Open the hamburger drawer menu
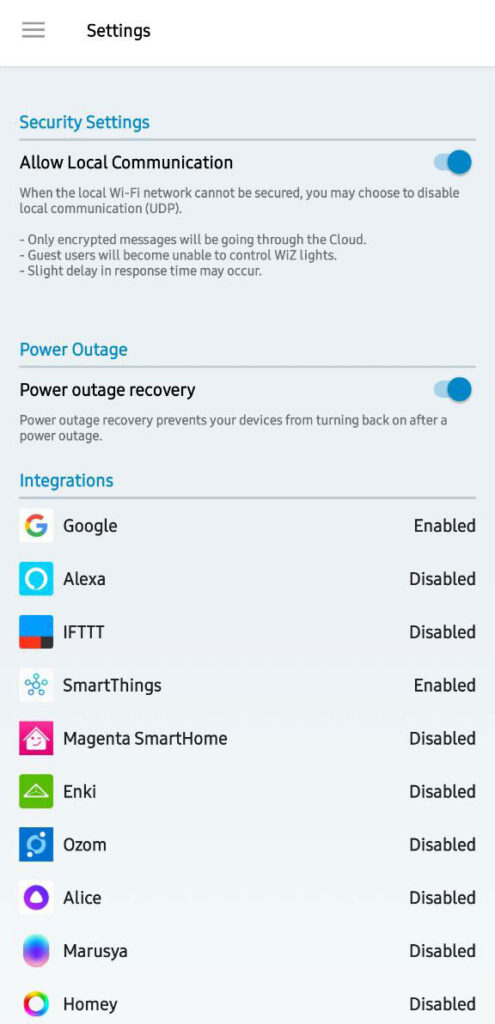The width and height of the screenshot is (495, 1024). pyautogui.click(x=33, y=31)
